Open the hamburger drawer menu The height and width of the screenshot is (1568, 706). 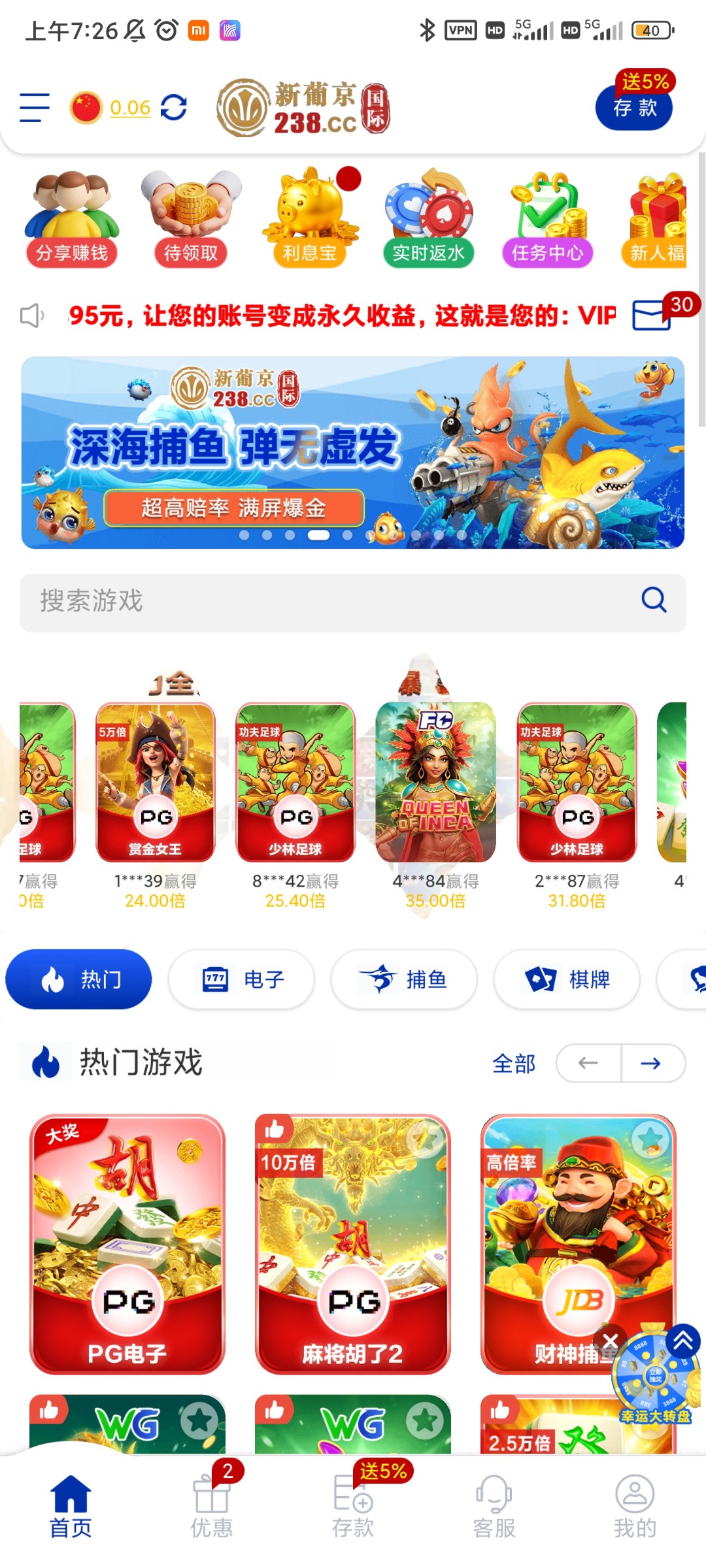(x=35, y=108)
